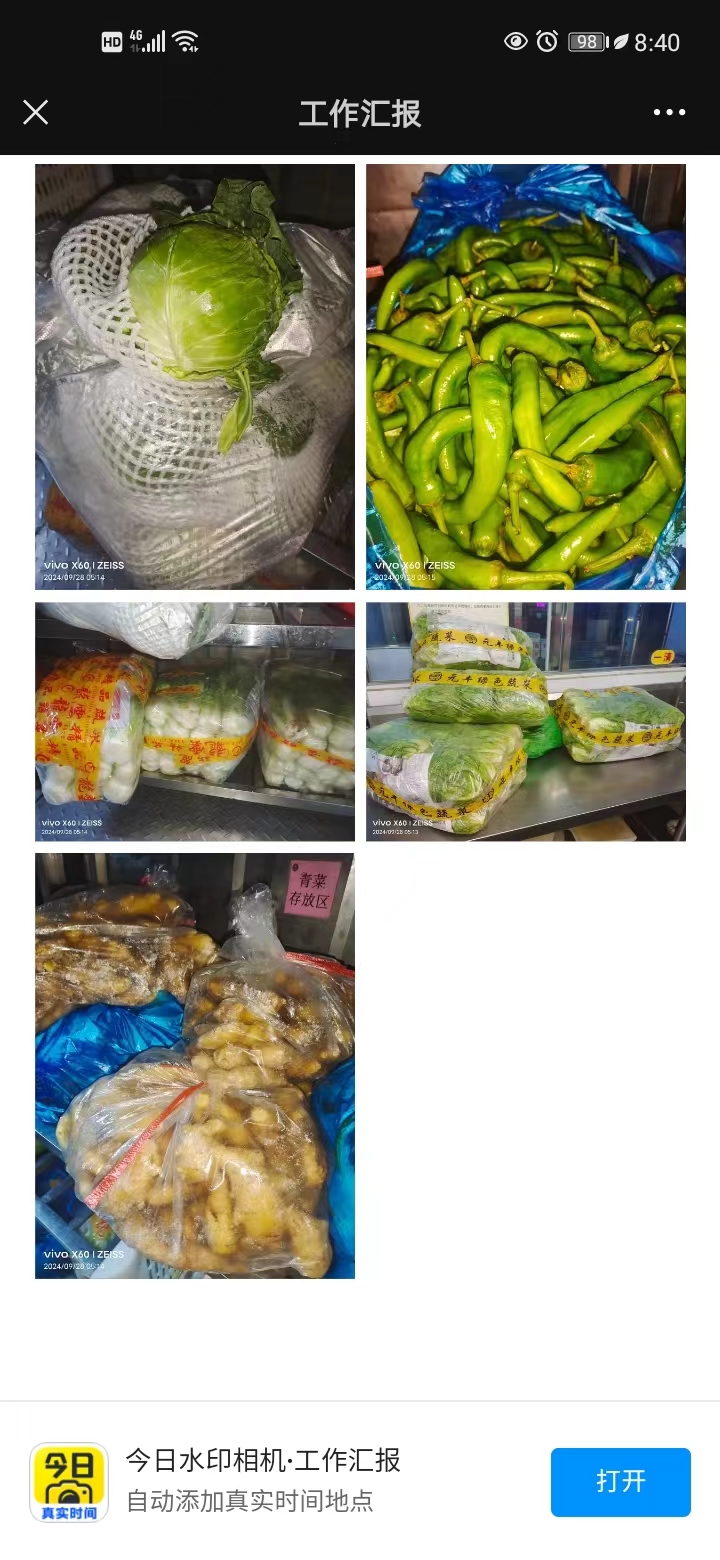This screenshot has height=1560, width=720.
Task: View the cabbage photo
Action: (195, 377)
